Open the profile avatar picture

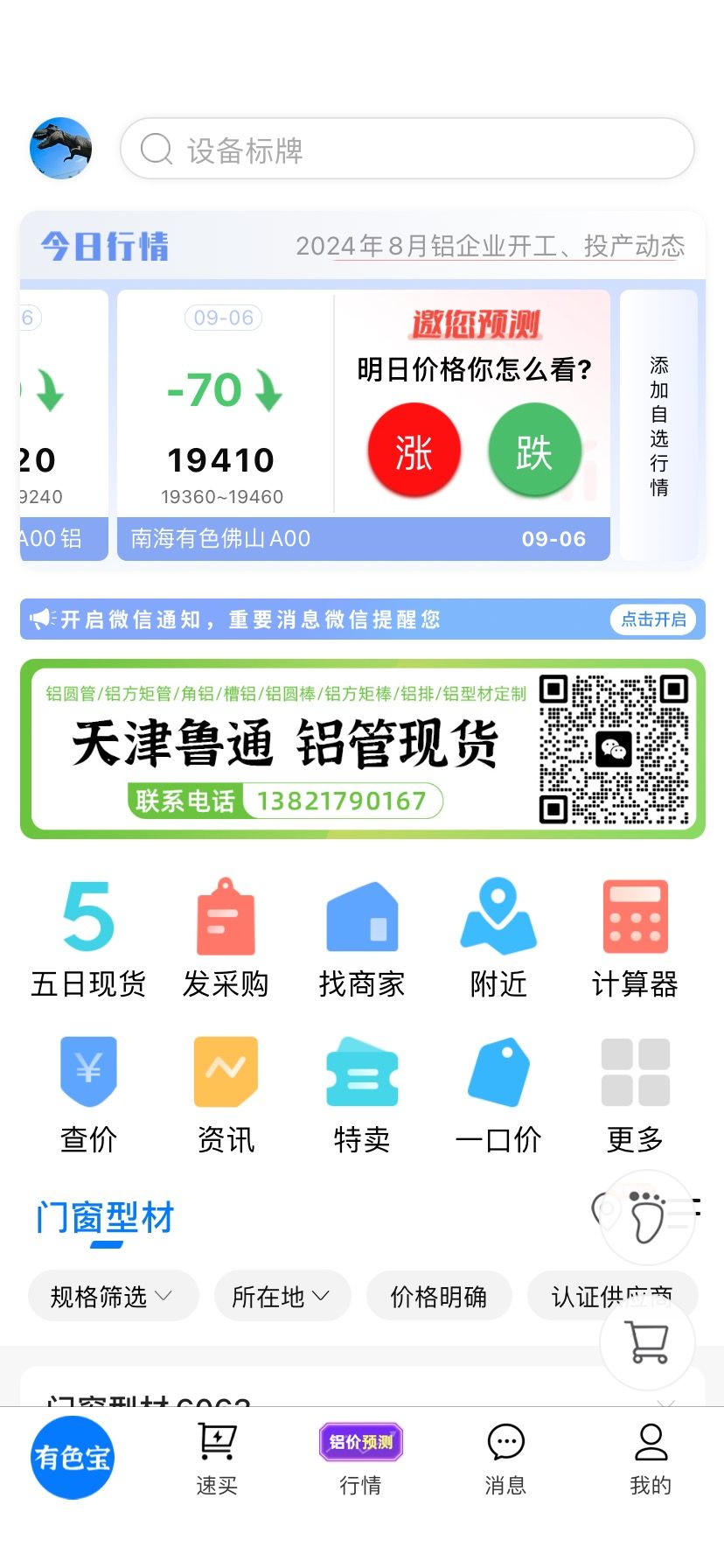coord(61,149)
